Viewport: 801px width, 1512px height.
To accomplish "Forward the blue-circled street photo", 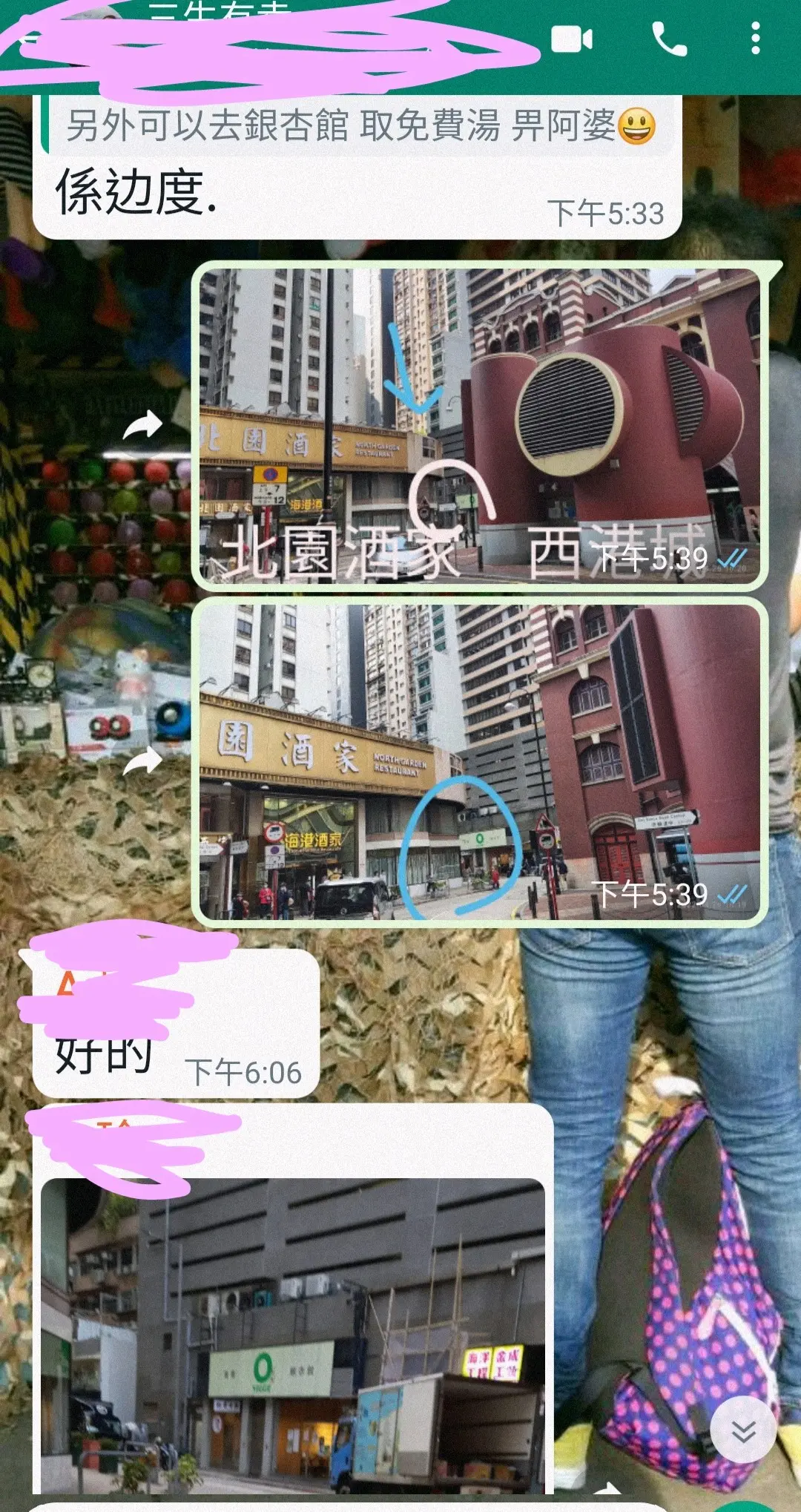I will [x=142, y=762].
